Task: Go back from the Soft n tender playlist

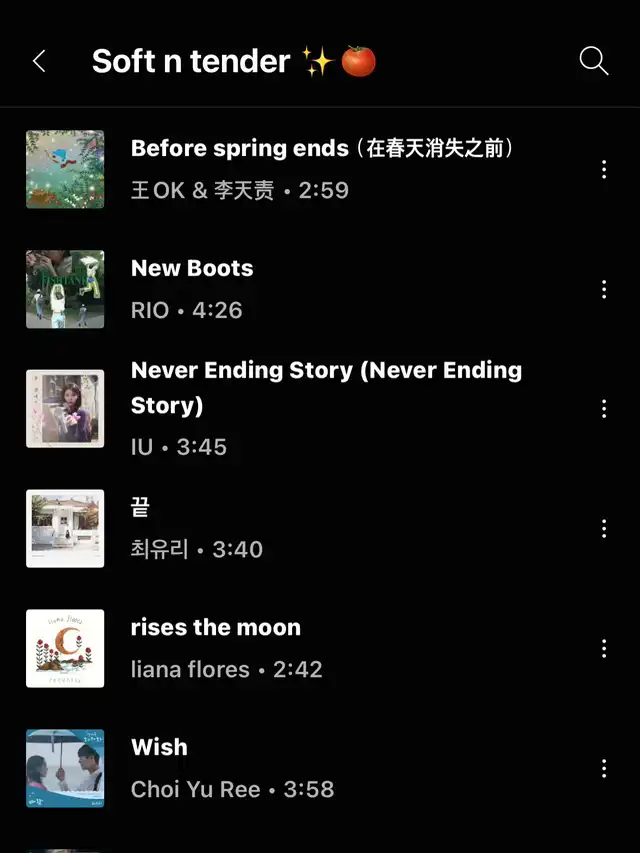Action: click(39, 61)
